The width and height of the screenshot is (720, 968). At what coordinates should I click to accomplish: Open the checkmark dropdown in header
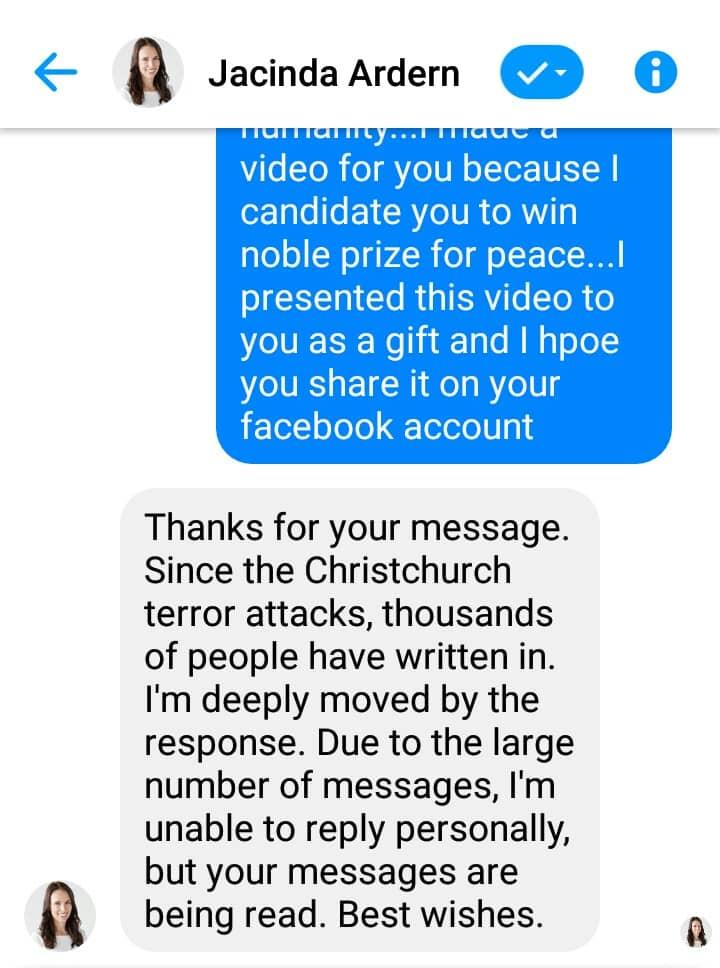(541, 73)
